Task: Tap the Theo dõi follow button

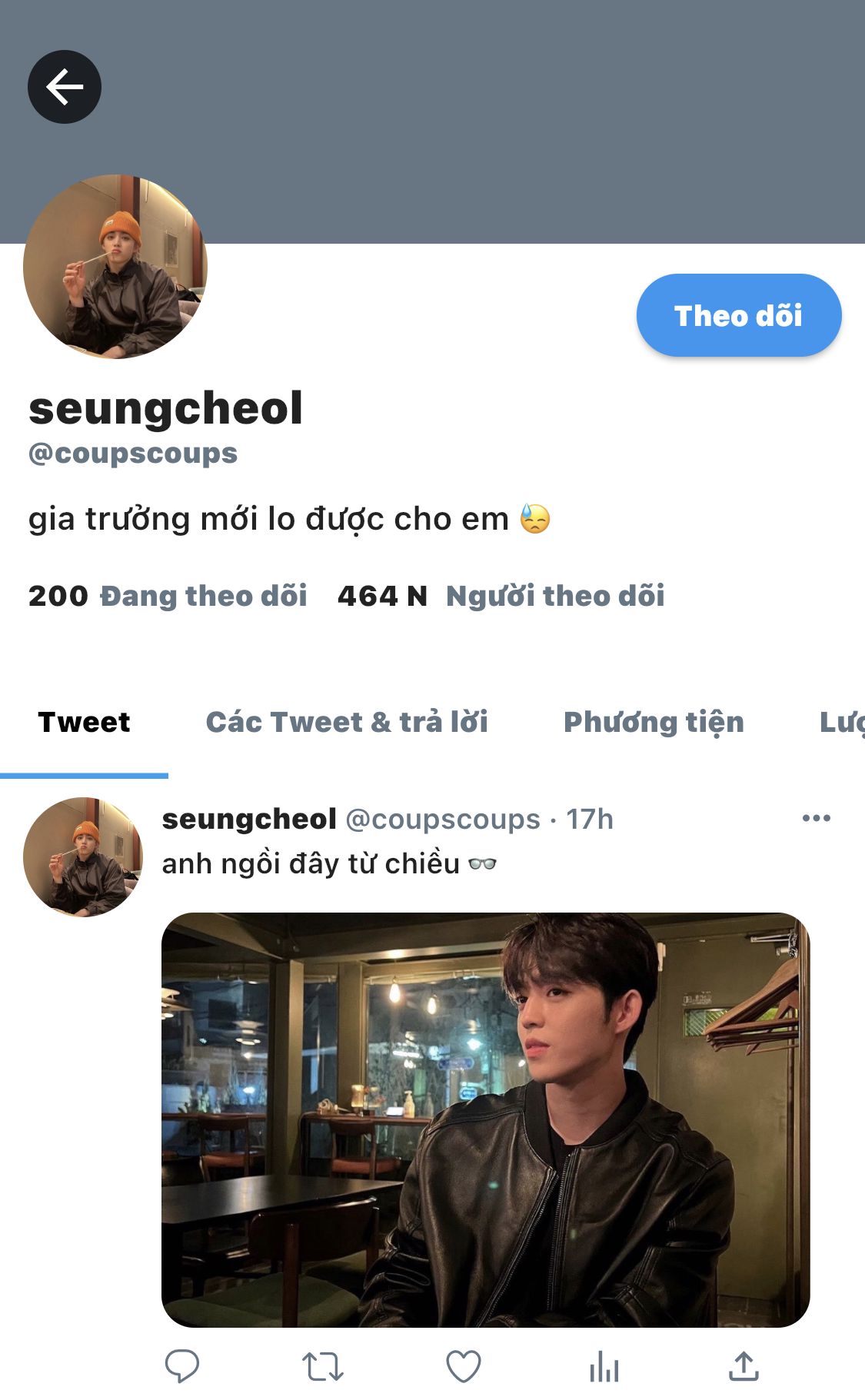Action: [739, 315]
